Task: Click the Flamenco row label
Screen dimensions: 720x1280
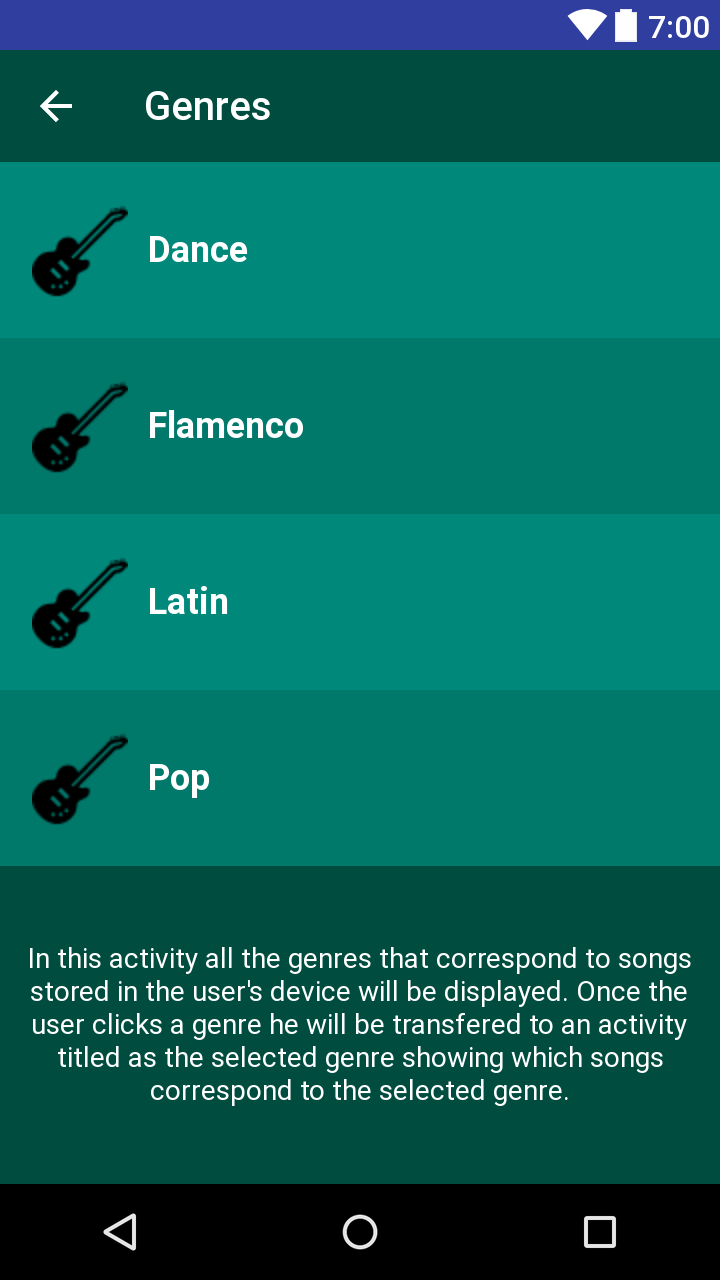Action: [225, 426]
